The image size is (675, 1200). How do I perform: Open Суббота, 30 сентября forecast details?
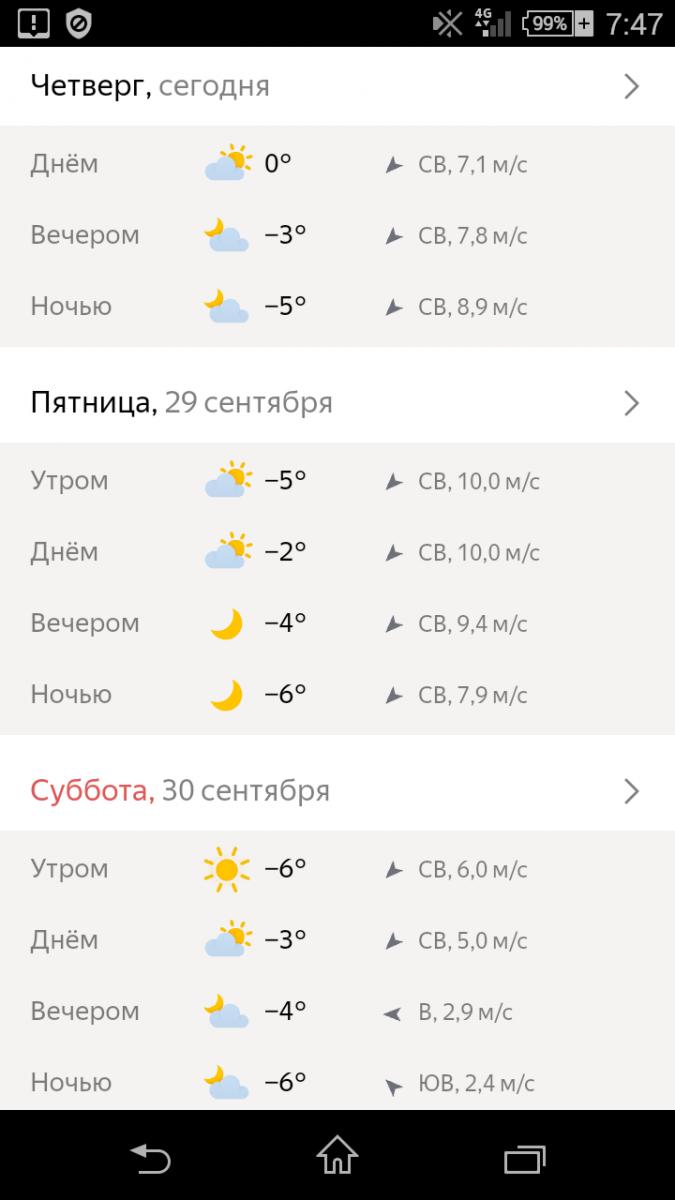337,791
